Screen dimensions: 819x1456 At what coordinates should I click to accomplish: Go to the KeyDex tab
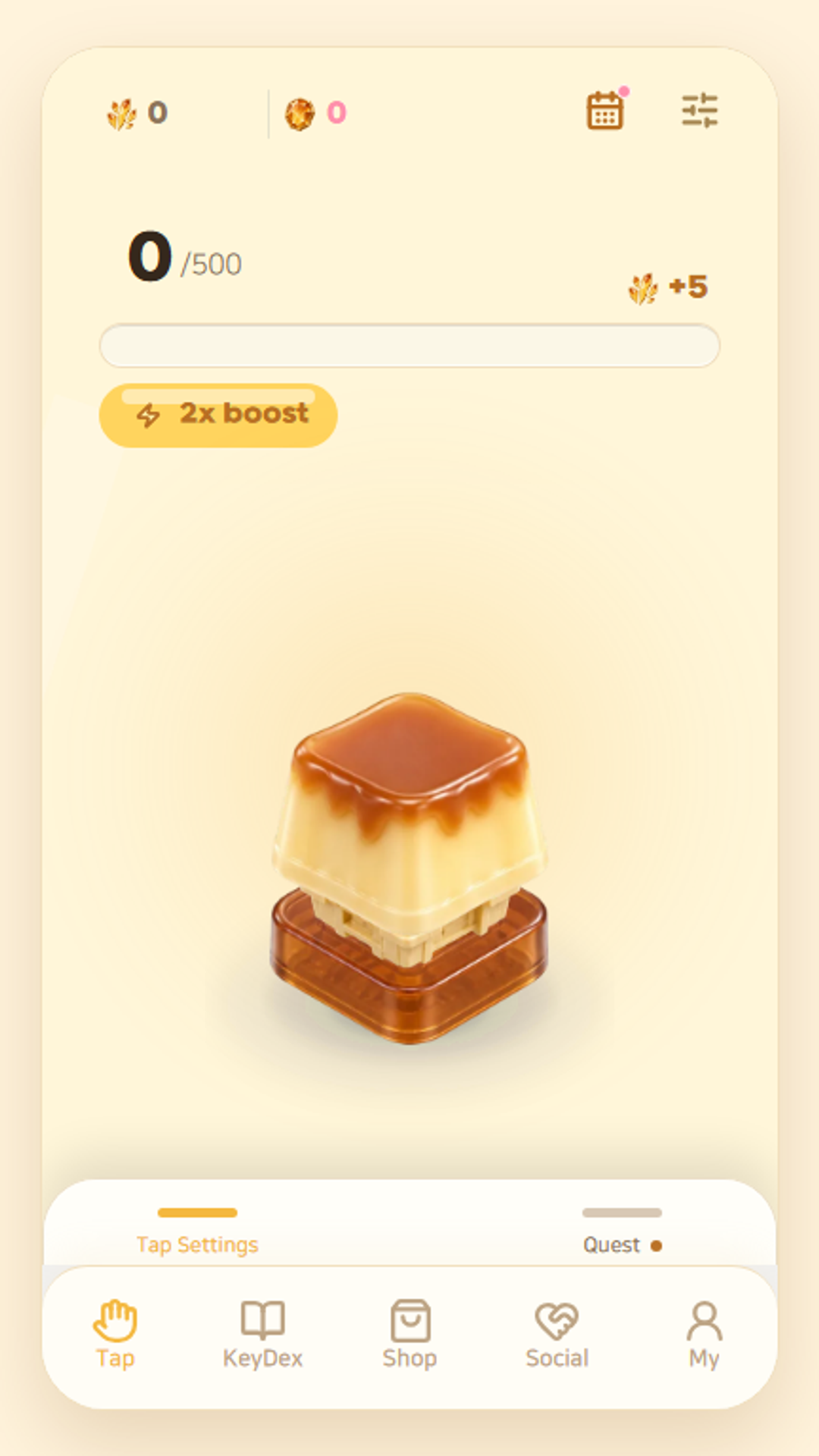tap(262, 1333)
